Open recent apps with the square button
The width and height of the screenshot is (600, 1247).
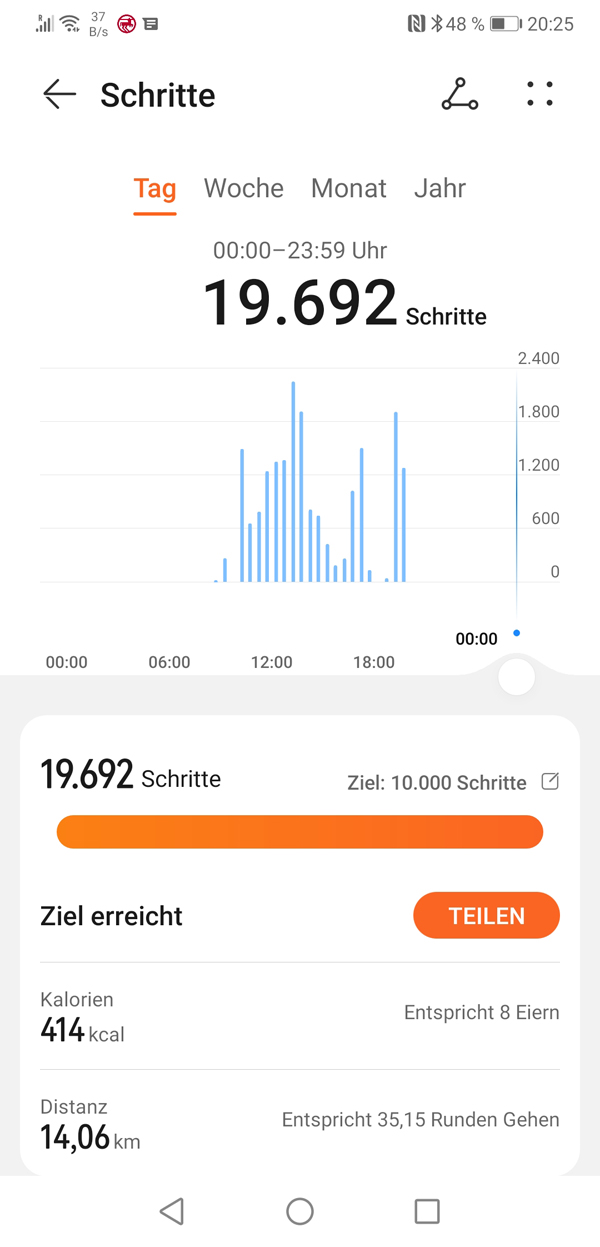427,1211
